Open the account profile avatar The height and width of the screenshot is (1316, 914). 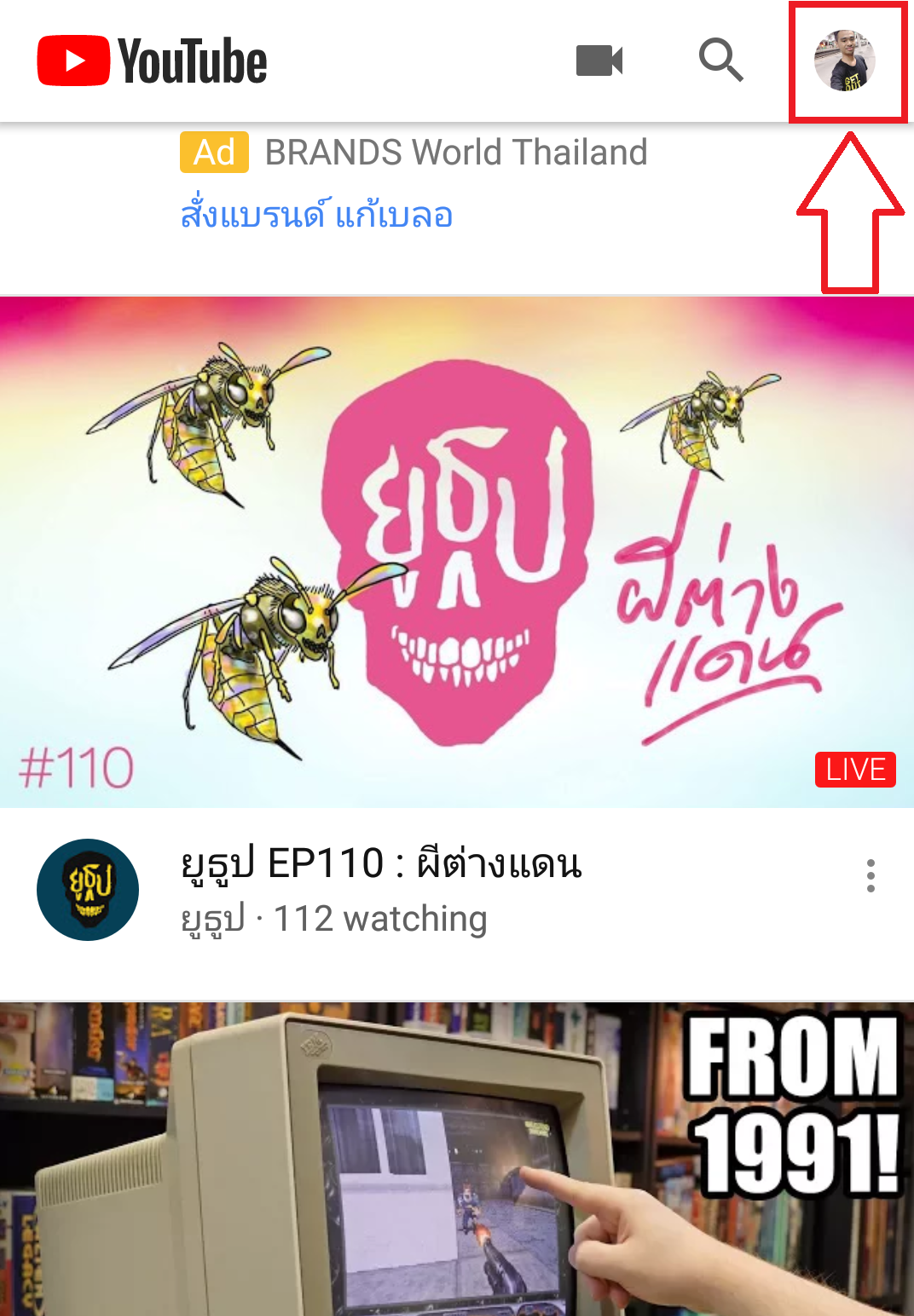pos(845,61)
